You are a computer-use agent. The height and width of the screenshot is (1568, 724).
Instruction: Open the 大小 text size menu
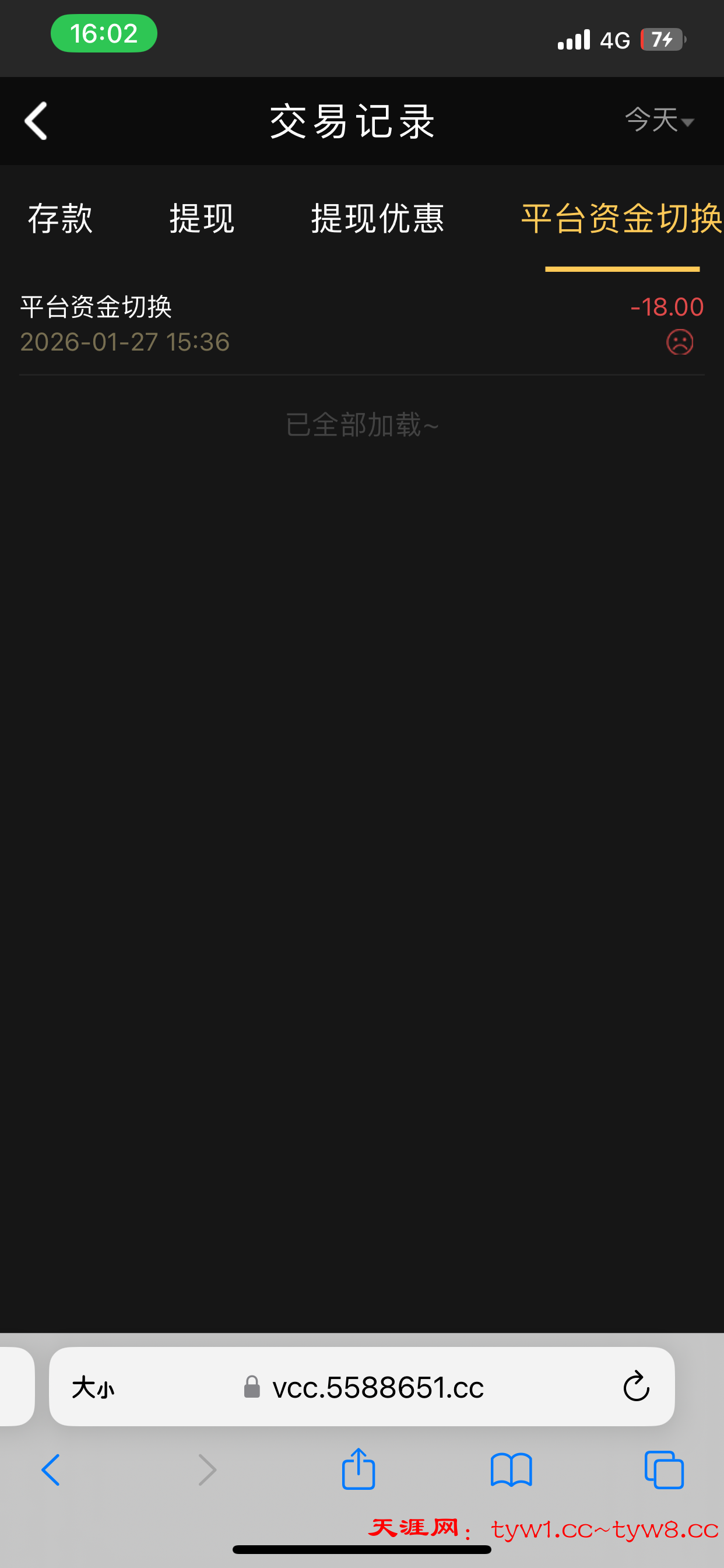point(93,1387)
